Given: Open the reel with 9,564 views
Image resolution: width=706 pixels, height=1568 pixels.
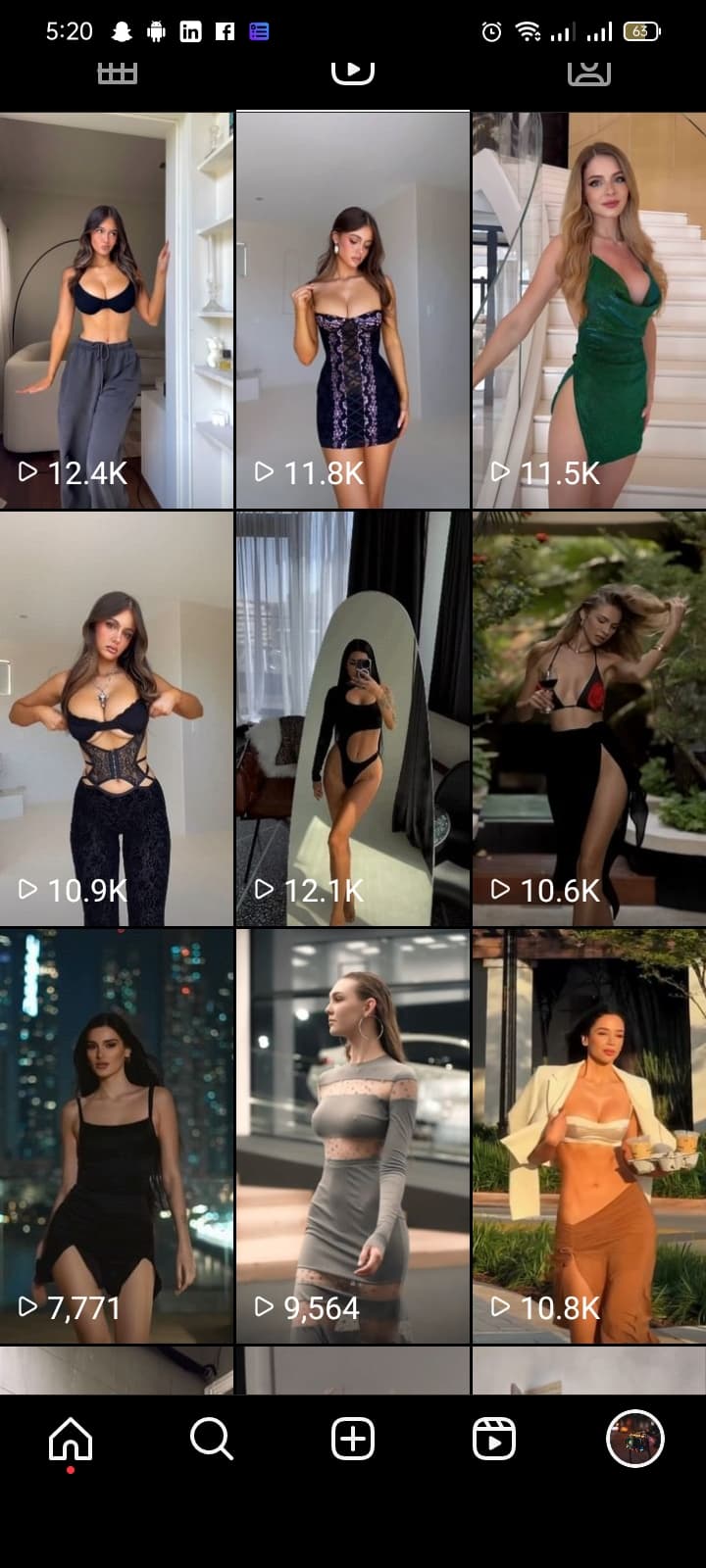Looking at the screenshot, I should 353,1136.
